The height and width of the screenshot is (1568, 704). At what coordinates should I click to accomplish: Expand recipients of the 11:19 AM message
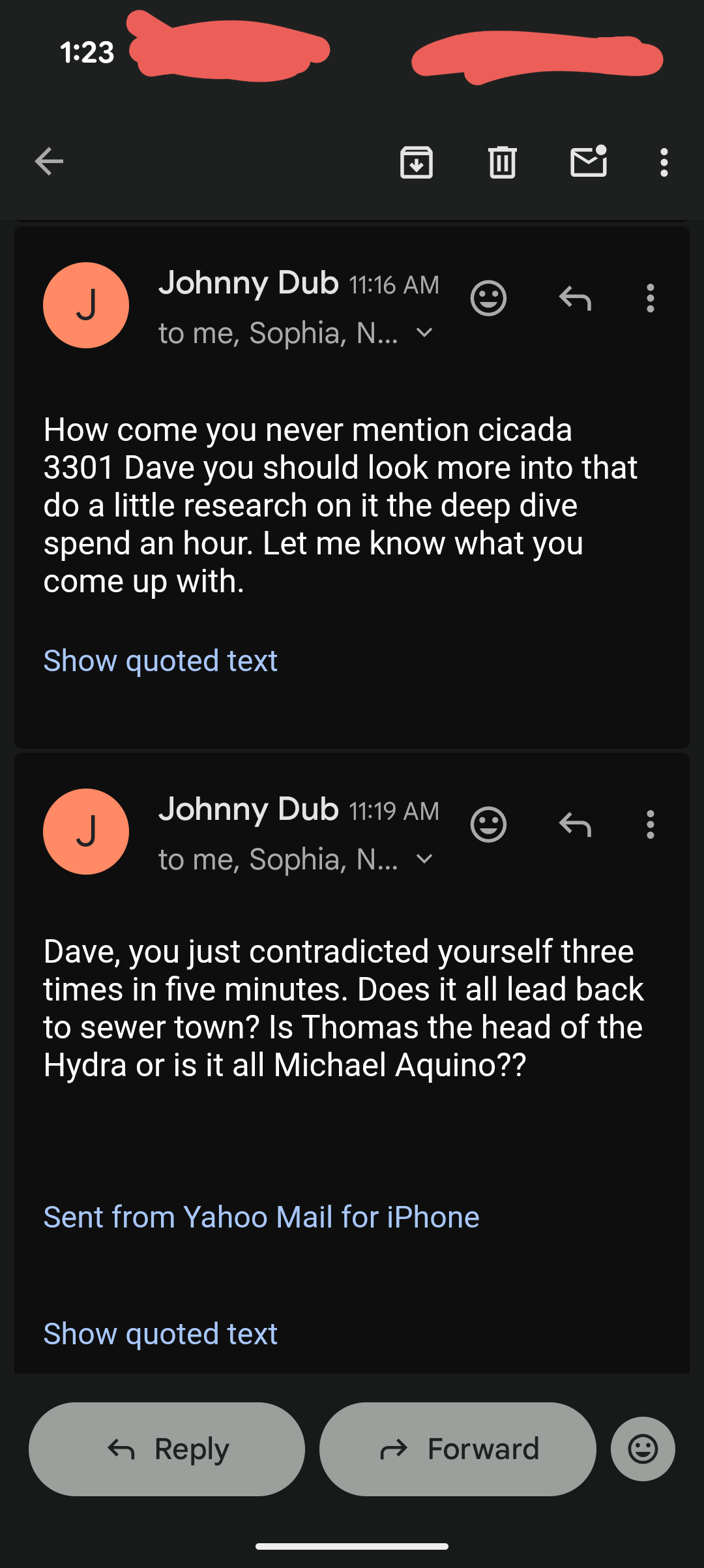click(x=424, y=860)
